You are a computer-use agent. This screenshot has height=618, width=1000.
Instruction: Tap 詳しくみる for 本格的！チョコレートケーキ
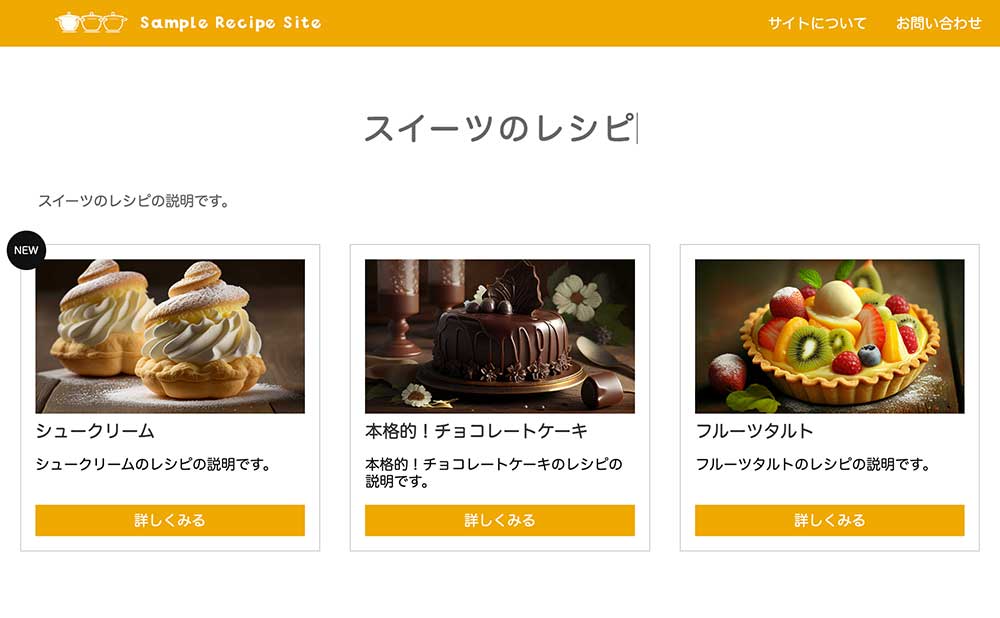pyautogui.click(x=500, y=520)
